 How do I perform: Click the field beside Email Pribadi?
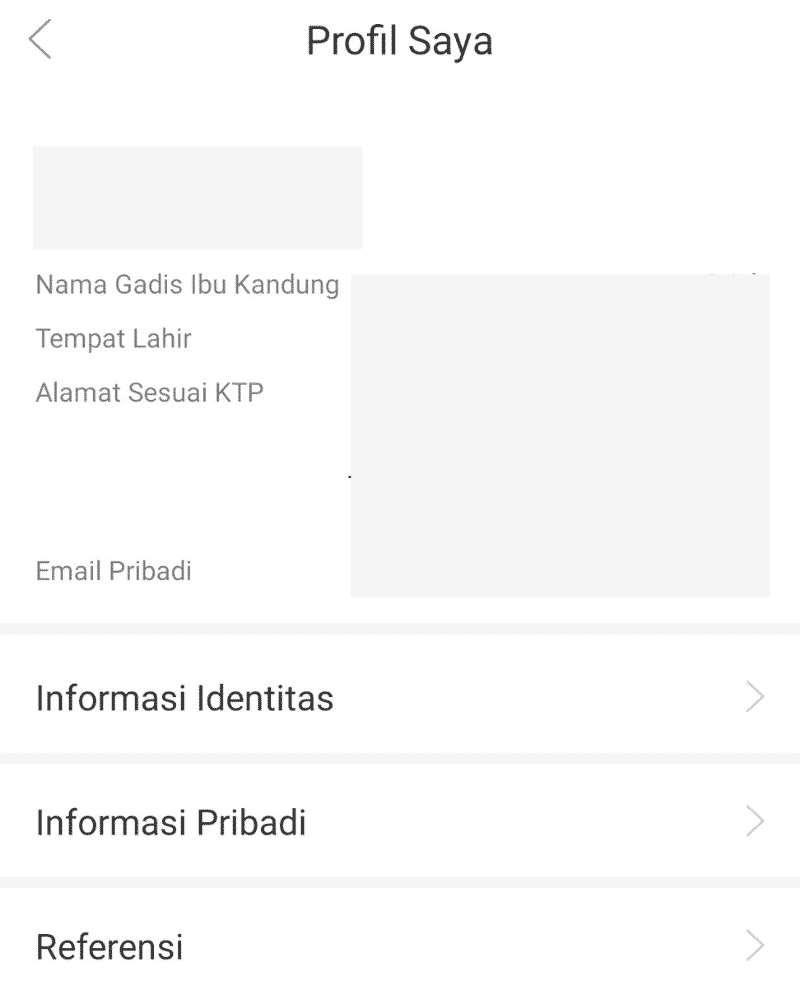(x=560, y=571)
